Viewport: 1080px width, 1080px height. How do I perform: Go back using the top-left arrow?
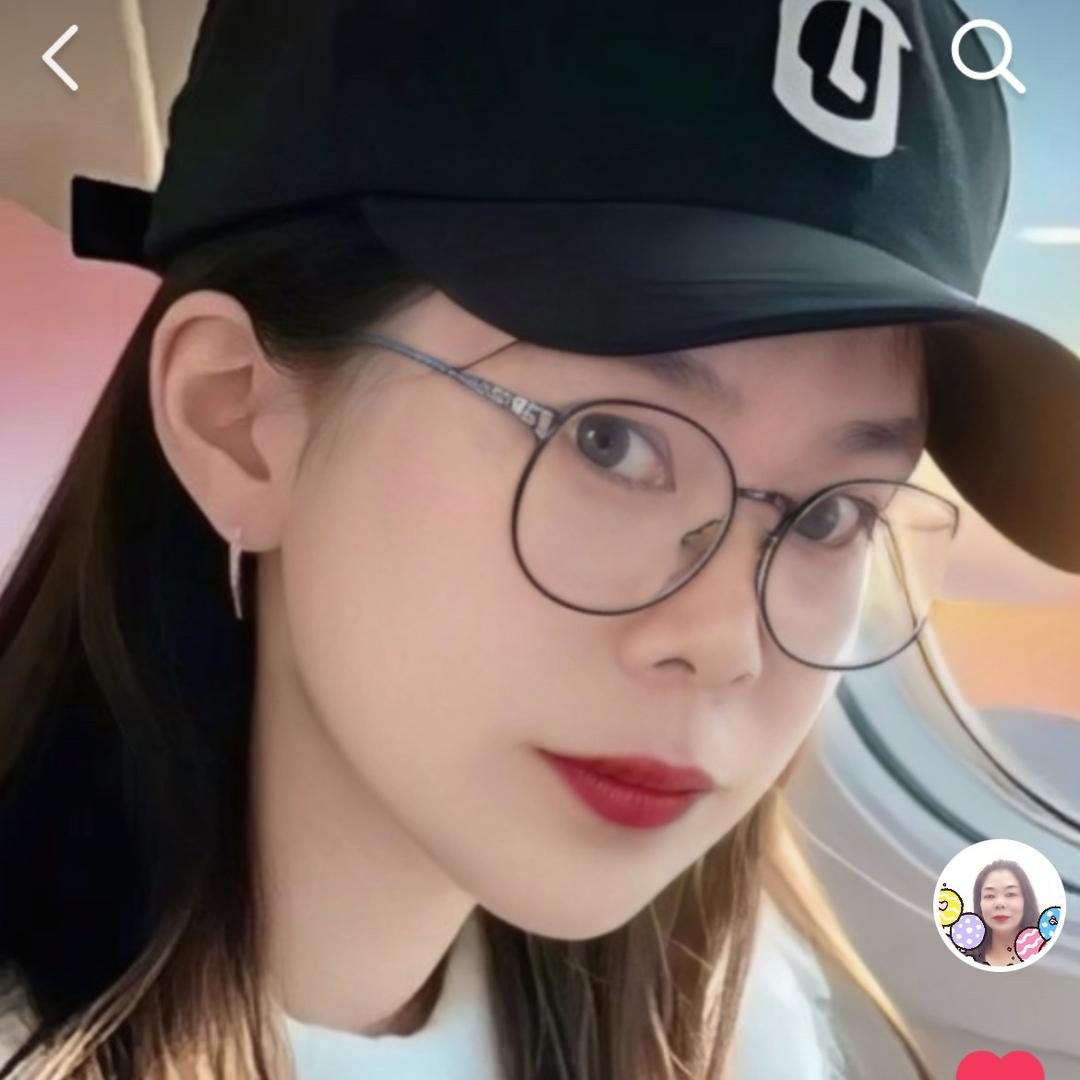(61, 58)
